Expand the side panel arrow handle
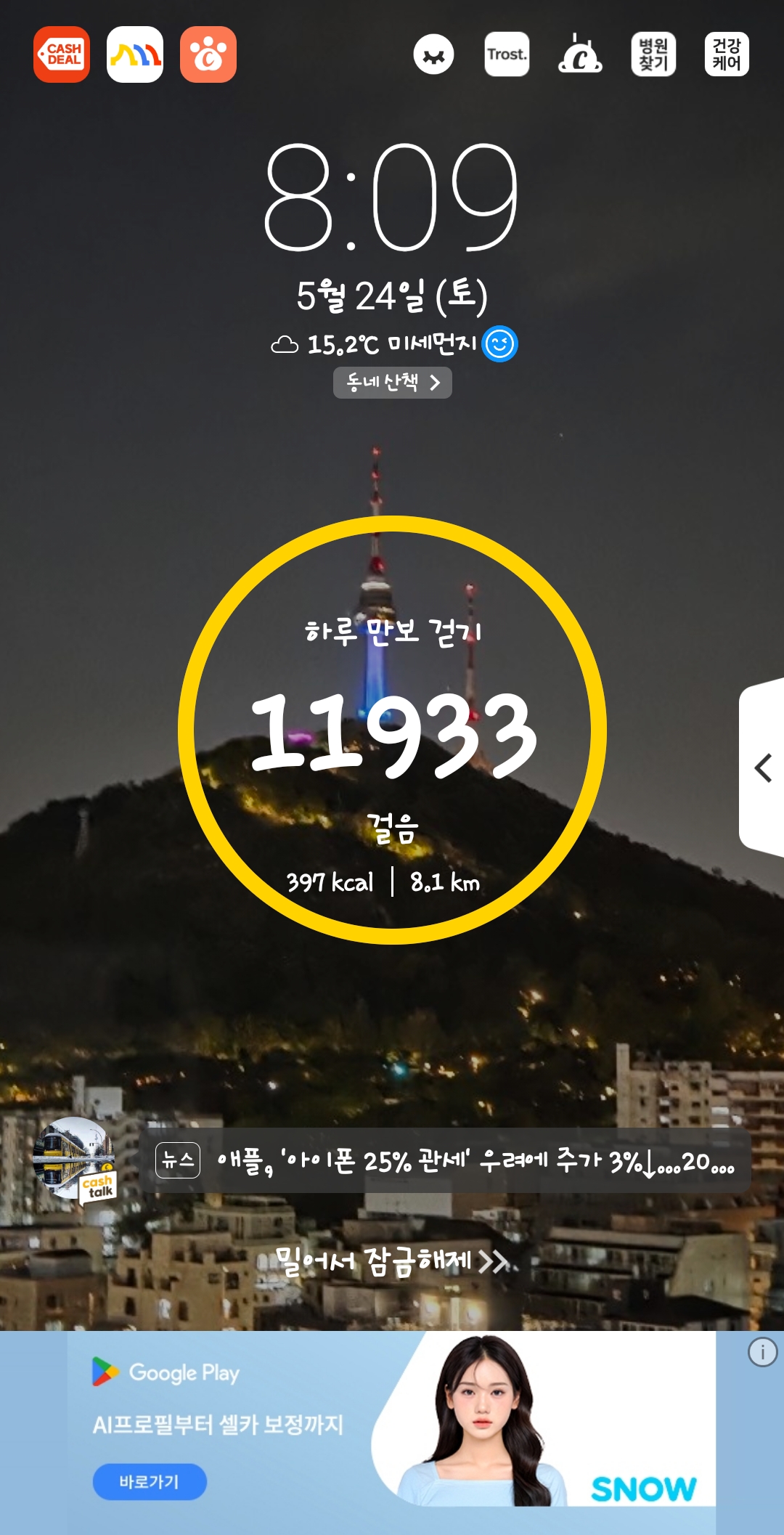784x1535 pixels. click(x=762, y=767)
